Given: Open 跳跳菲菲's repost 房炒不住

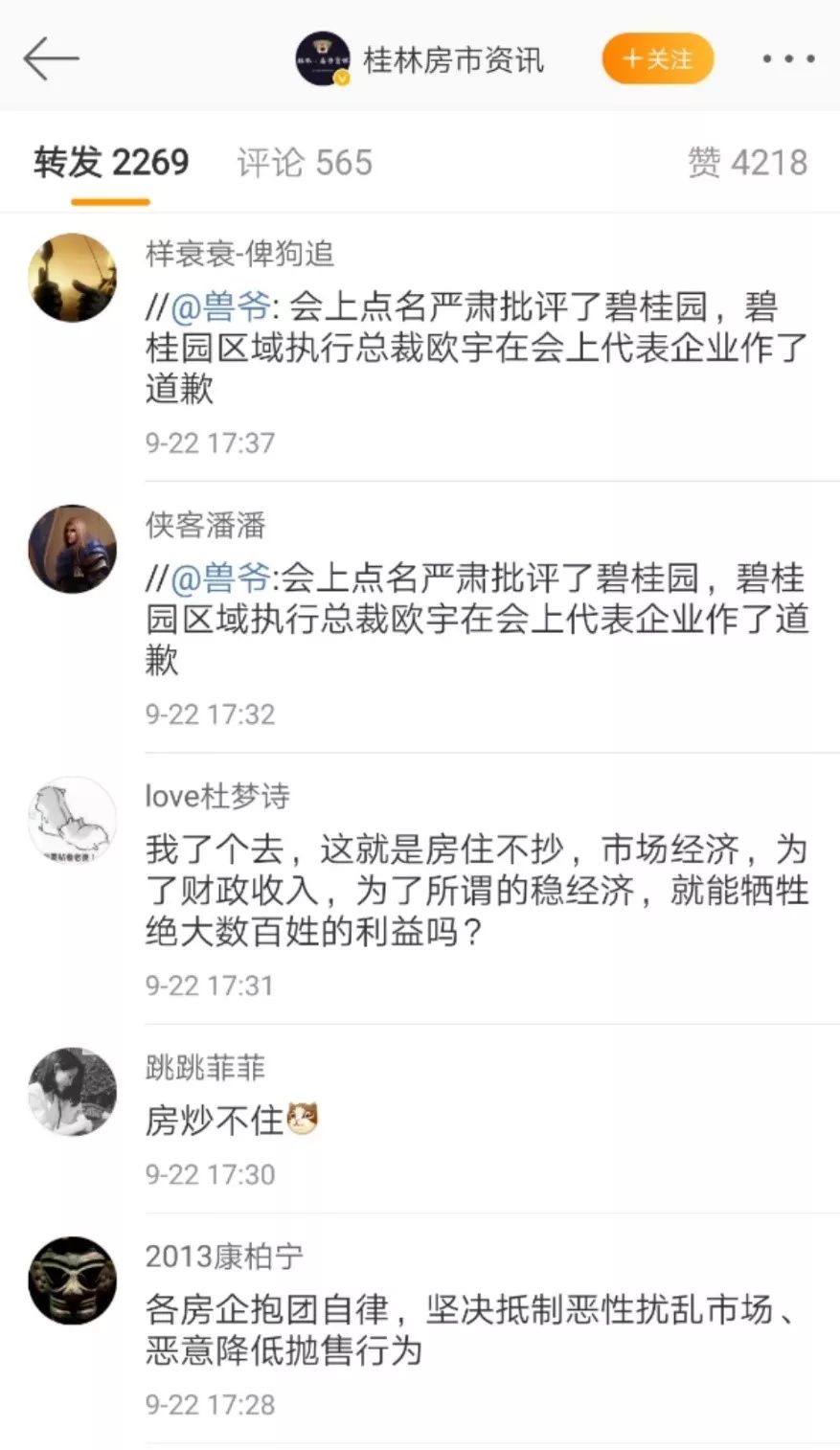Looking at the screenshot, I should pyautogui.click(x=215, y=1119).
